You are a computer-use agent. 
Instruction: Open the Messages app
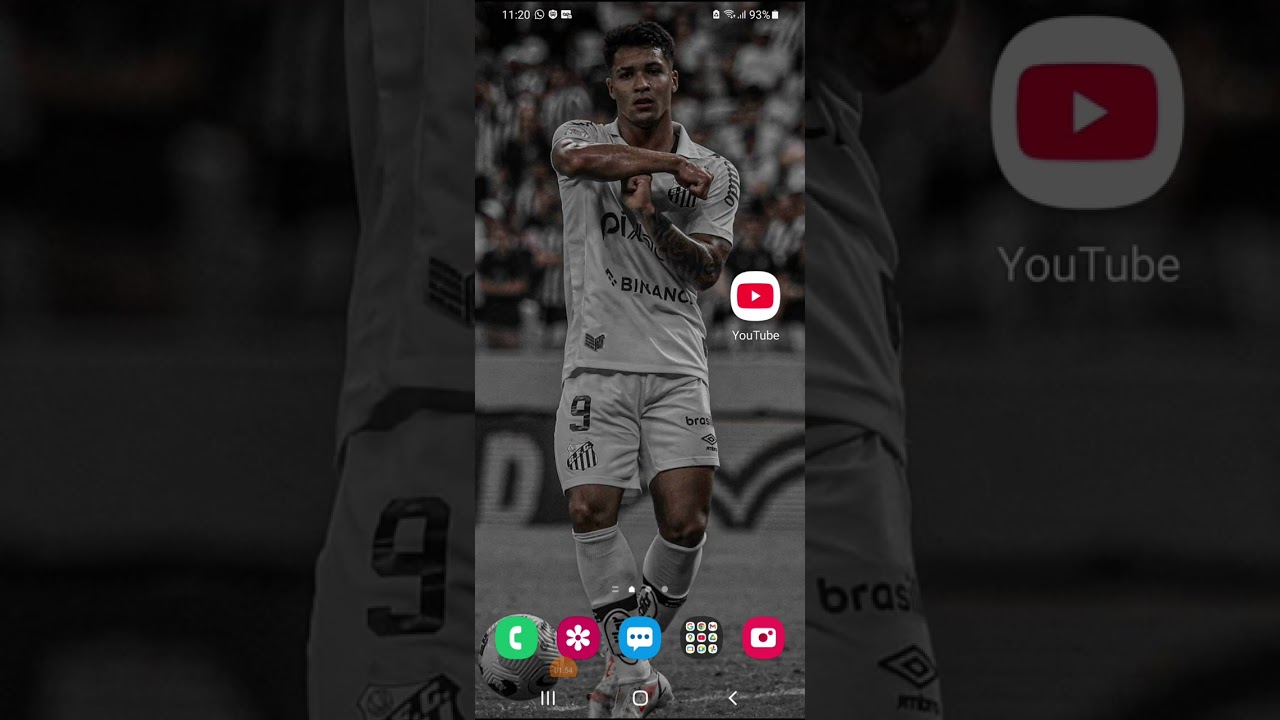[x=640, y=637]
